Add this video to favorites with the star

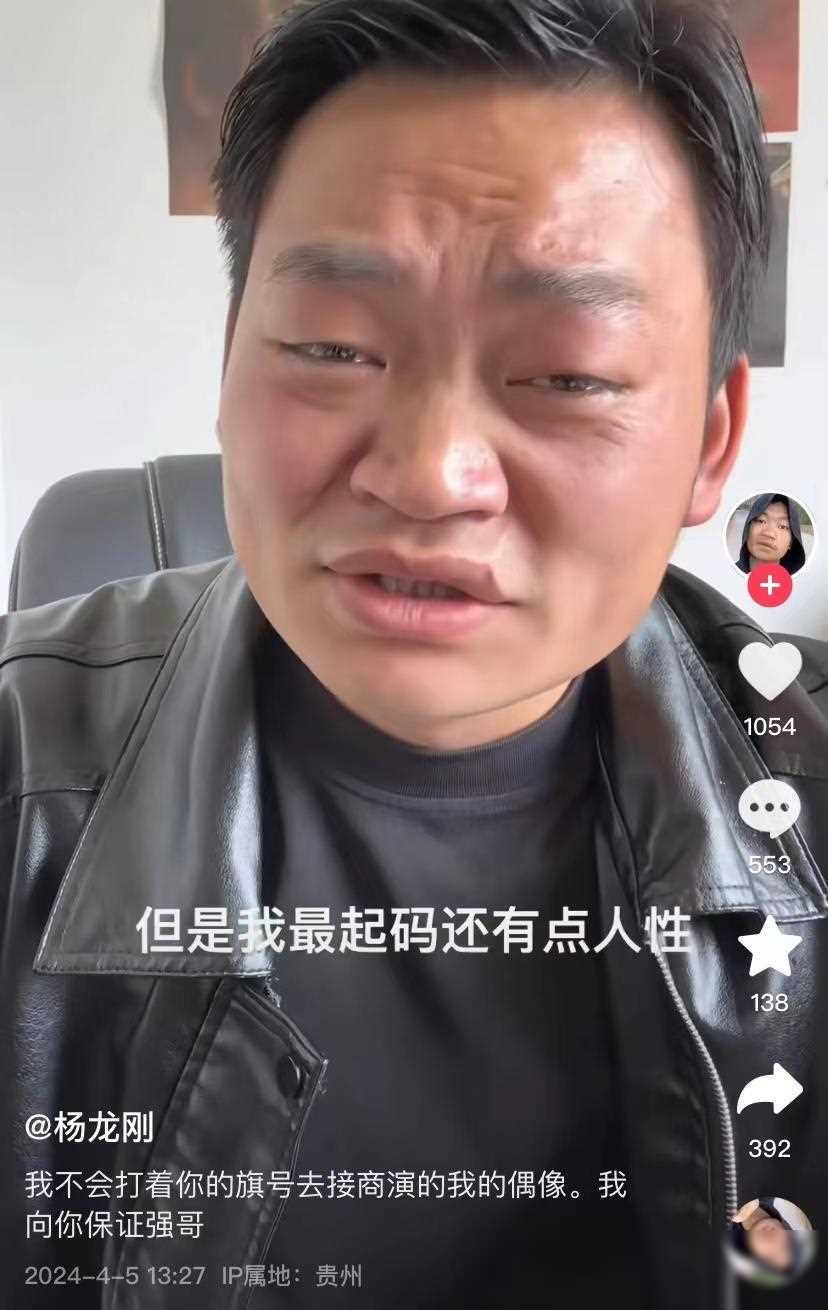[769, 947]
